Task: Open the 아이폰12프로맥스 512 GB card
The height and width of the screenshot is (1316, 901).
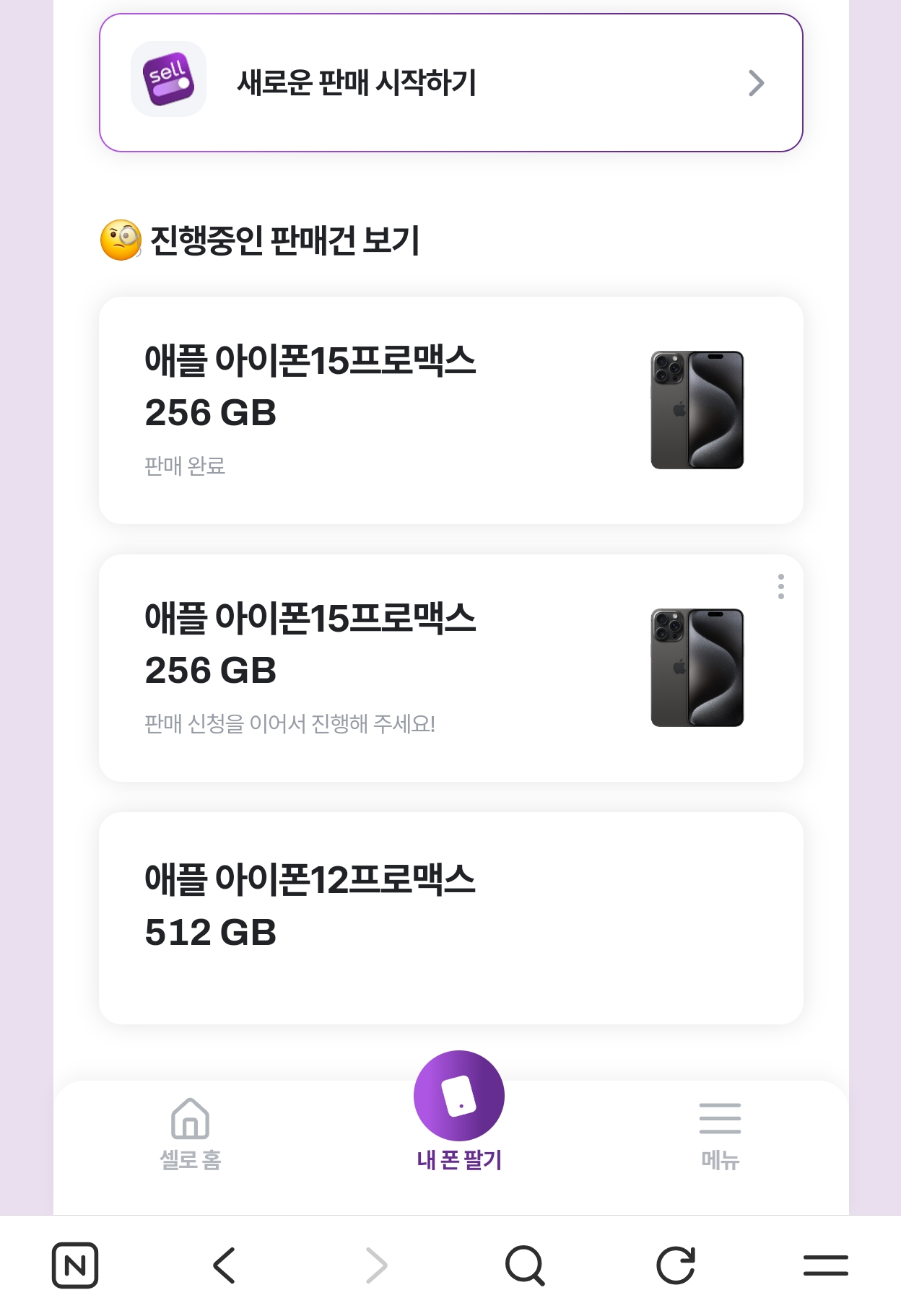Action: [x=451, y=918]
